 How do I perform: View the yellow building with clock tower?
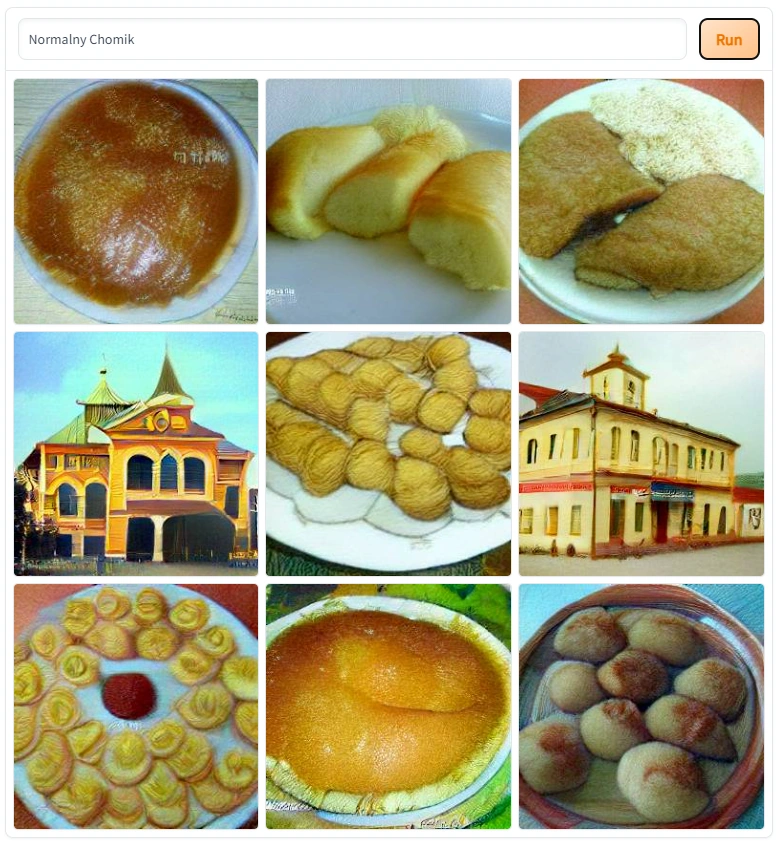tap(641, 454)
